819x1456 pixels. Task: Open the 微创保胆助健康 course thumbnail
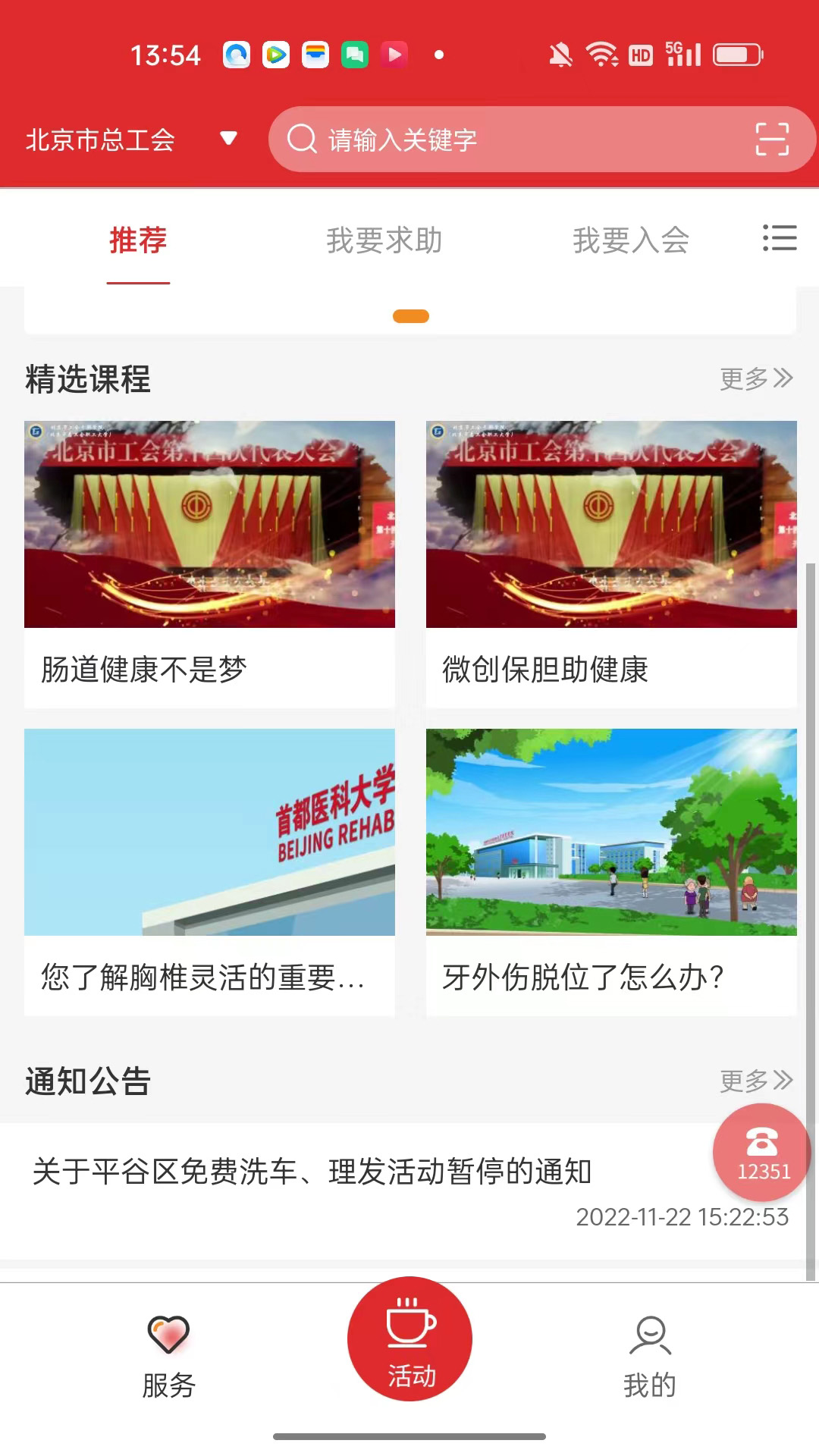(x=611, y=525)
